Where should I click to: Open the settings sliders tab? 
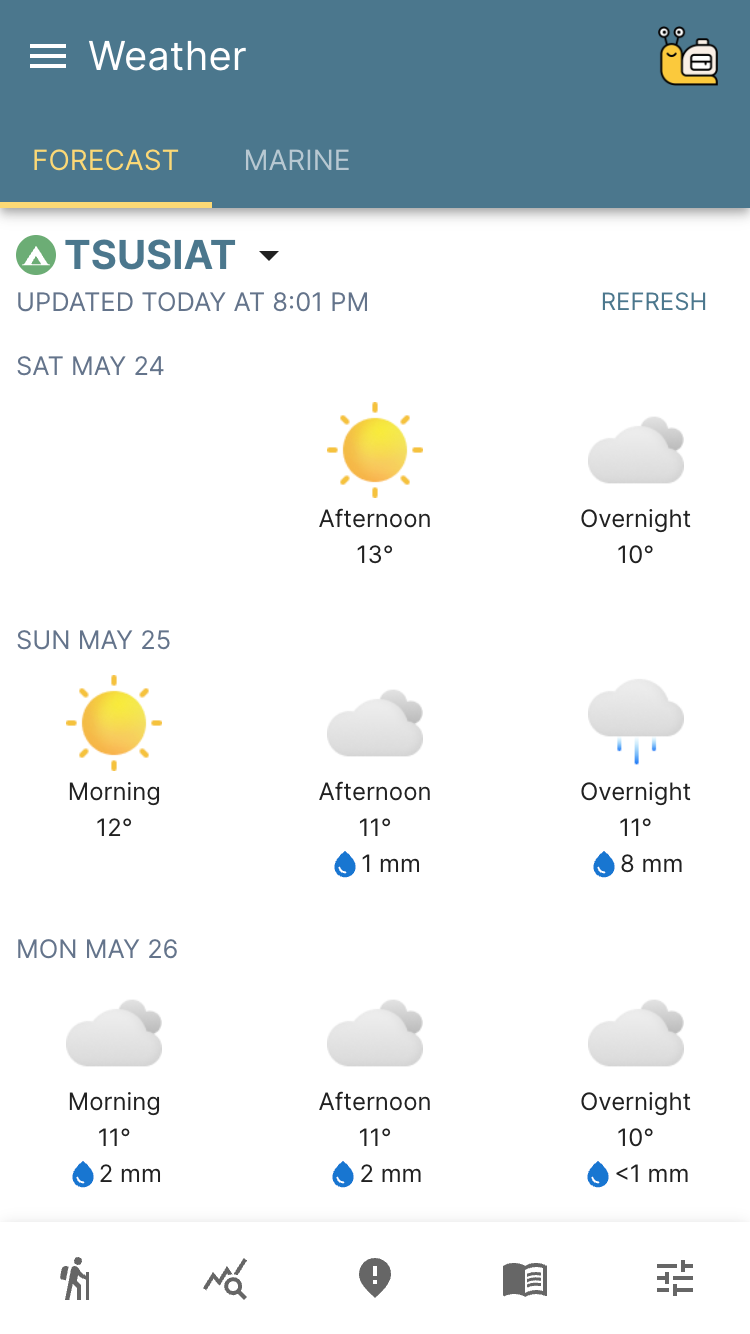tap(675, 1278)
